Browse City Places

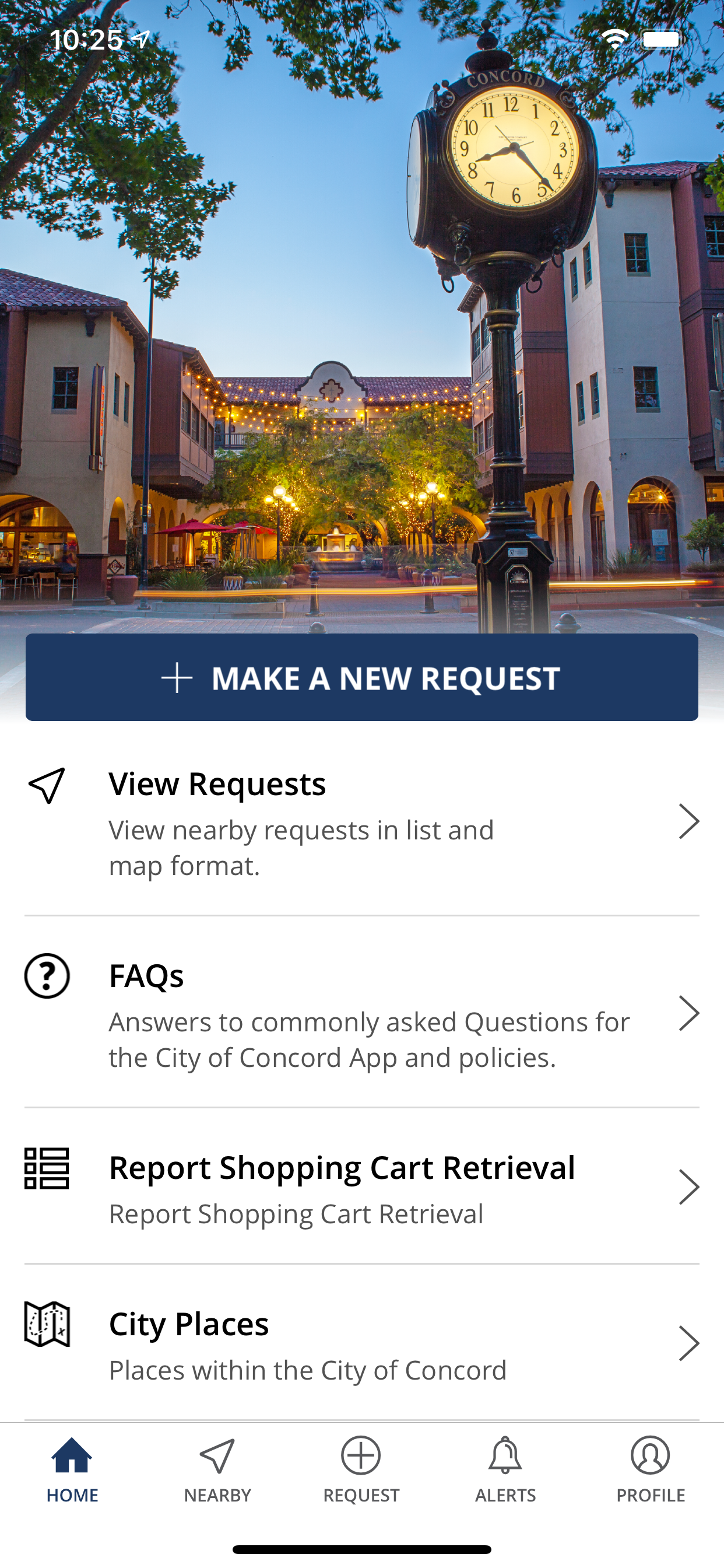[362, 1343]
